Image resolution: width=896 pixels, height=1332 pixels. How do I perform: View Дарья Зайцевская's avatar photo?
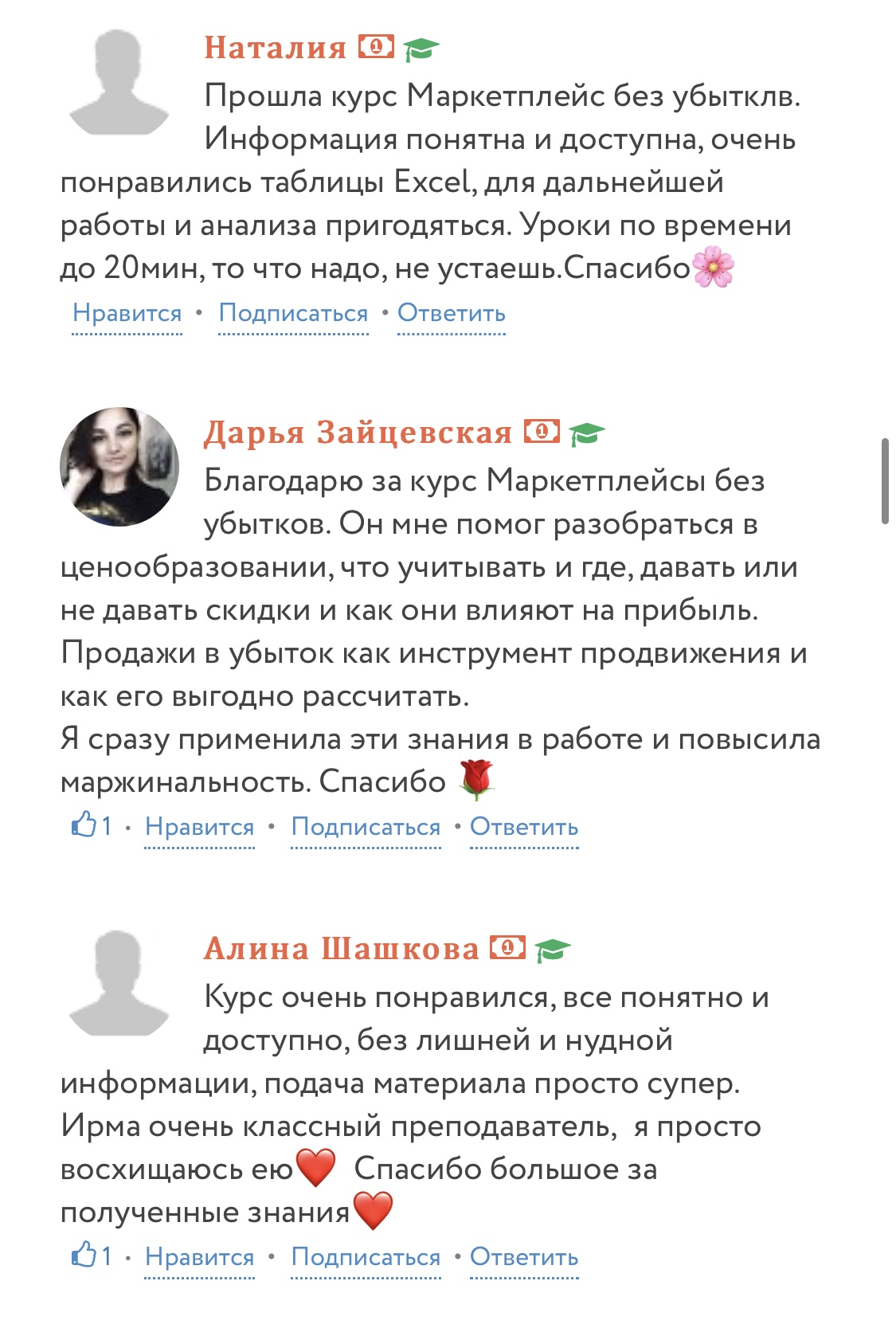[x=119, y=467]
